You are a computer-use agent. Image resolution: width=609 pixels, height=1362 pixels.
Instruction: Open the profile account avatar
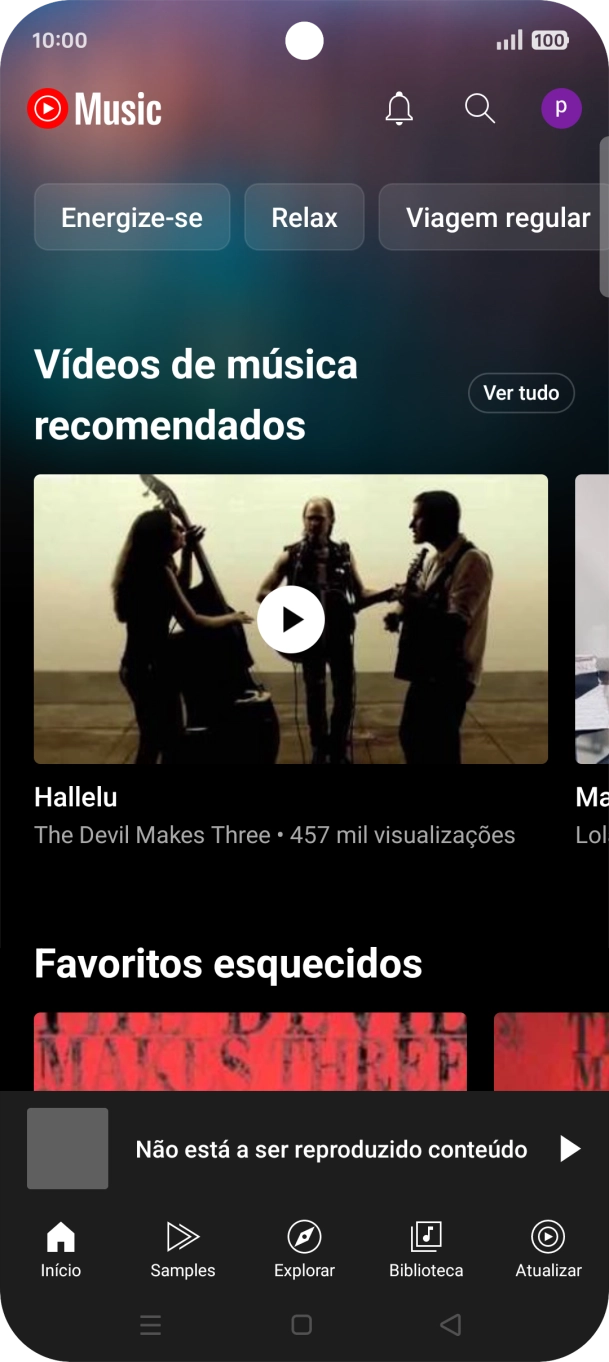tap(561, 108)
